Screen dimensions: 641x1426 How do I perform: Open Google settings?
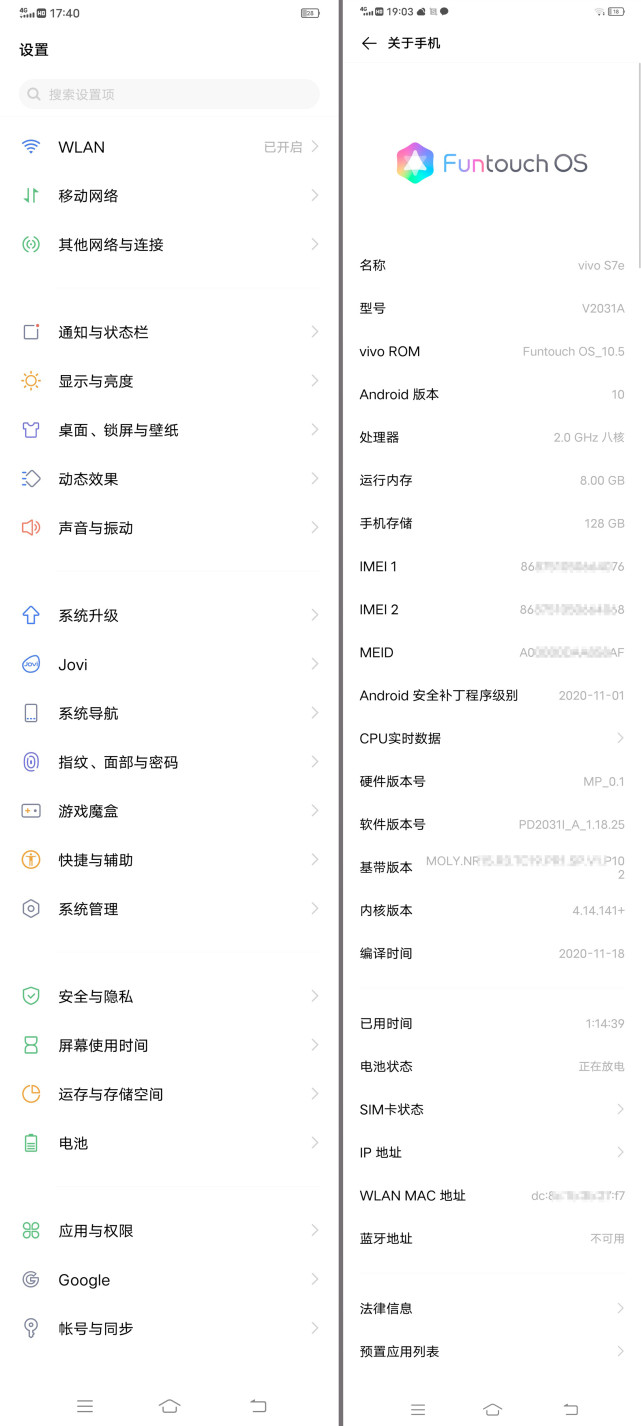[x=169, y=1280]
